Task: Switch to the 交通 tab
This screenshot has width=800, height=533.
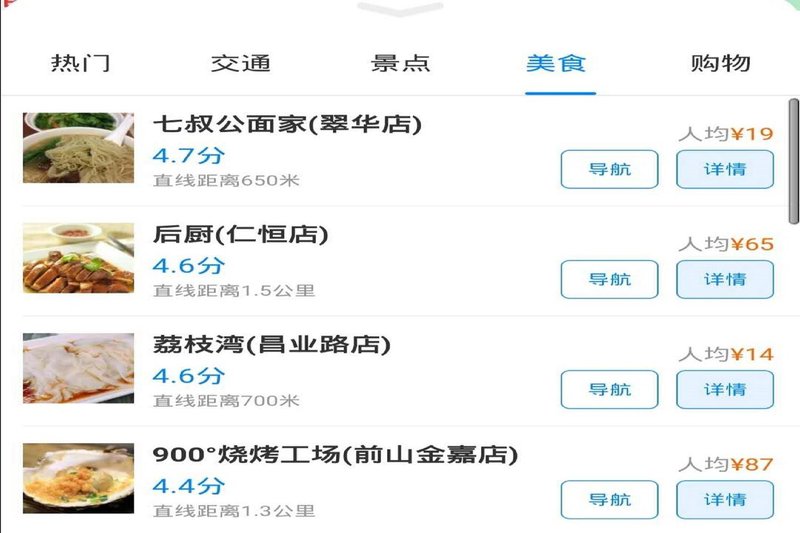Action: (241, 64)
